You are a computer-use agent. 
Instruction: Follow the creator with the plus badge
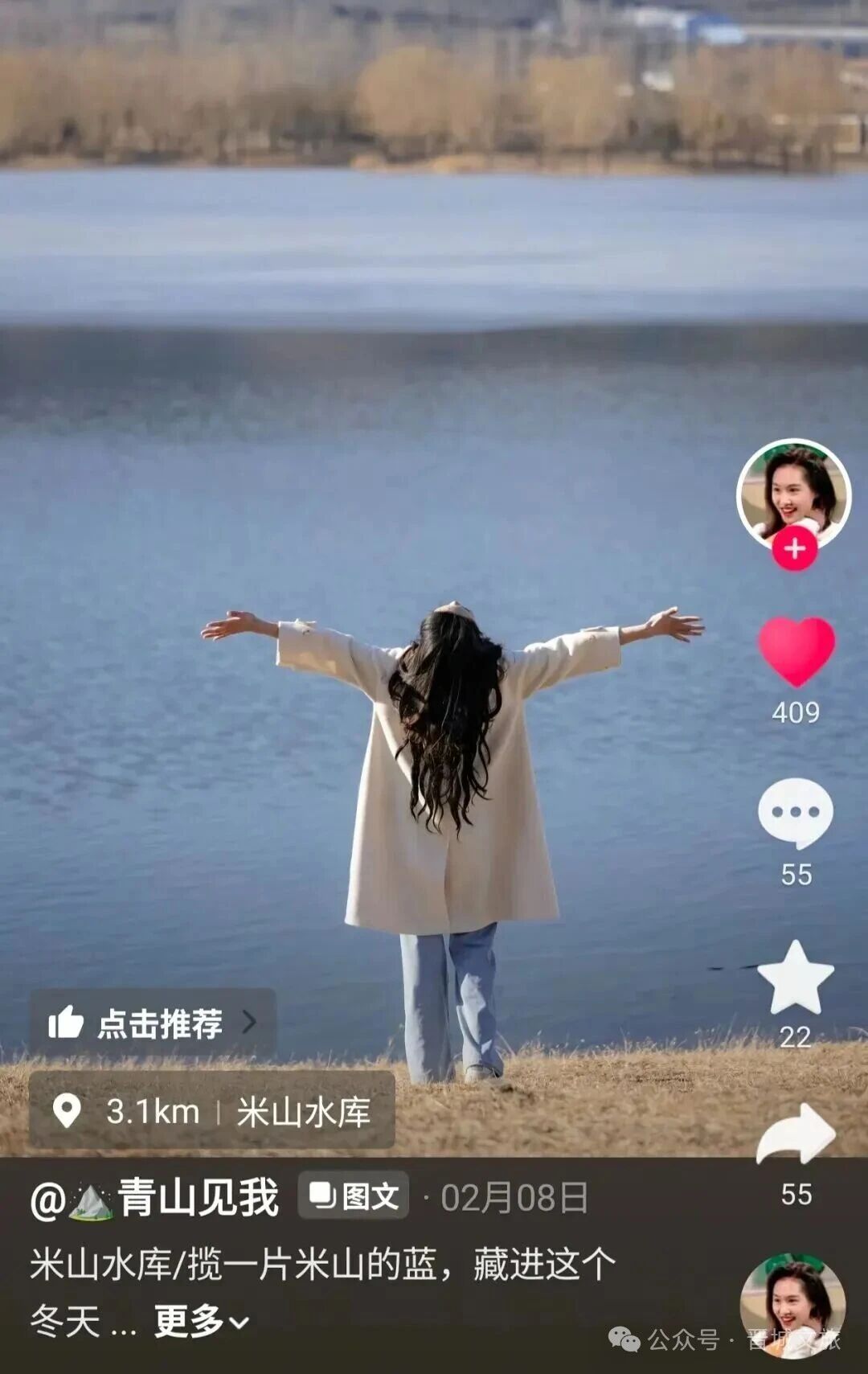coord(795,549)
